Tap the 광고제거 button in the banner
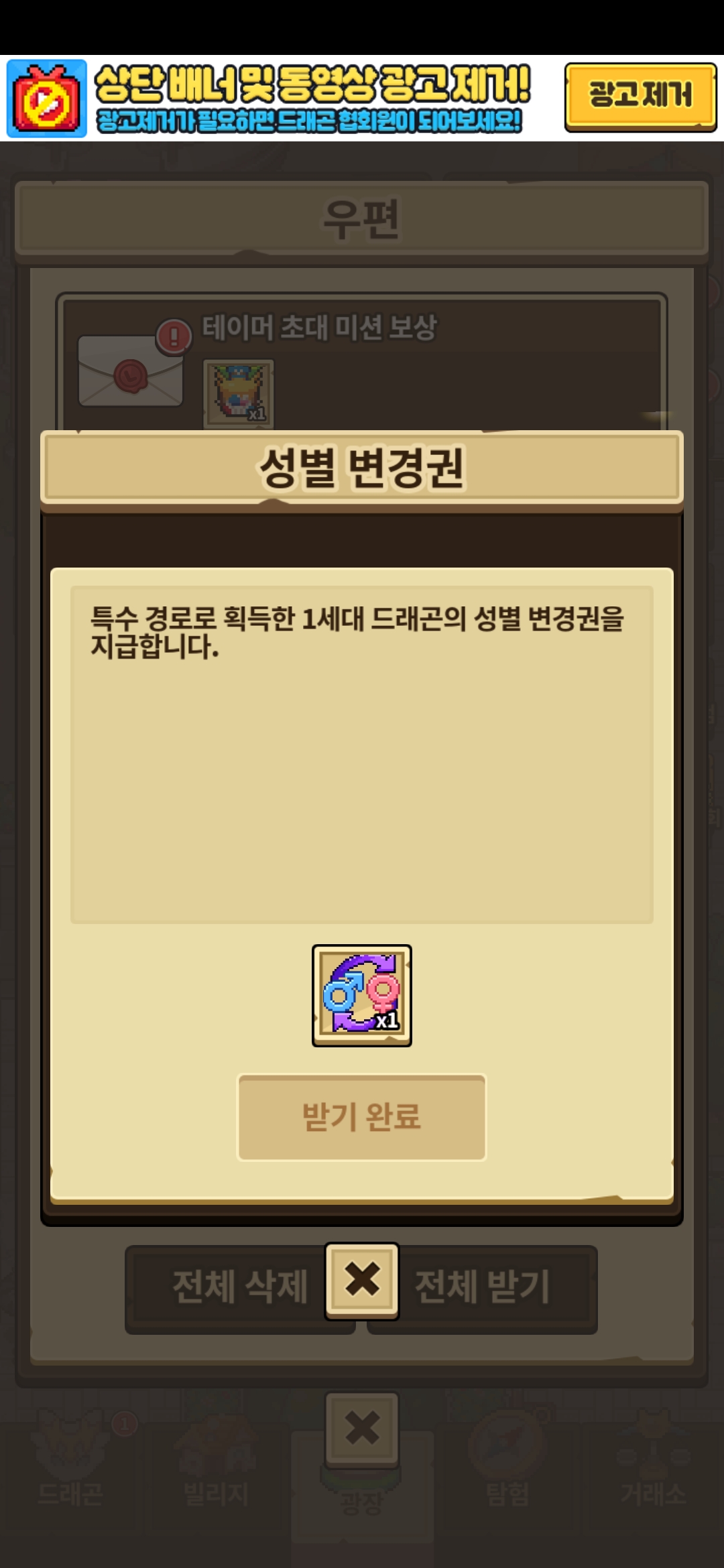 click(640, 96)
